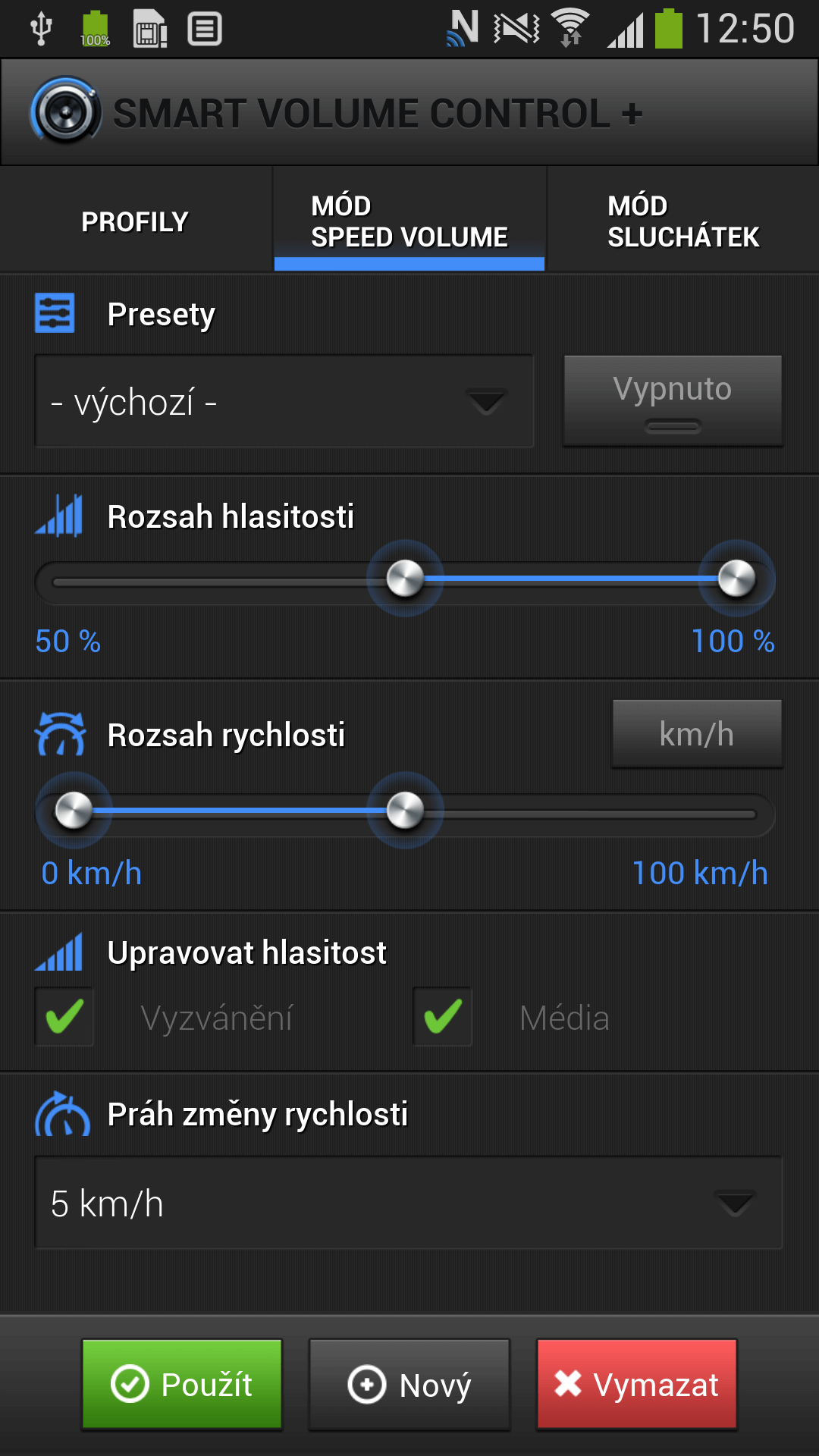This screenshot has width=819, height=1456.
Task: Select the Mód Speed Volume tab
Action: [x=409, y=221]
